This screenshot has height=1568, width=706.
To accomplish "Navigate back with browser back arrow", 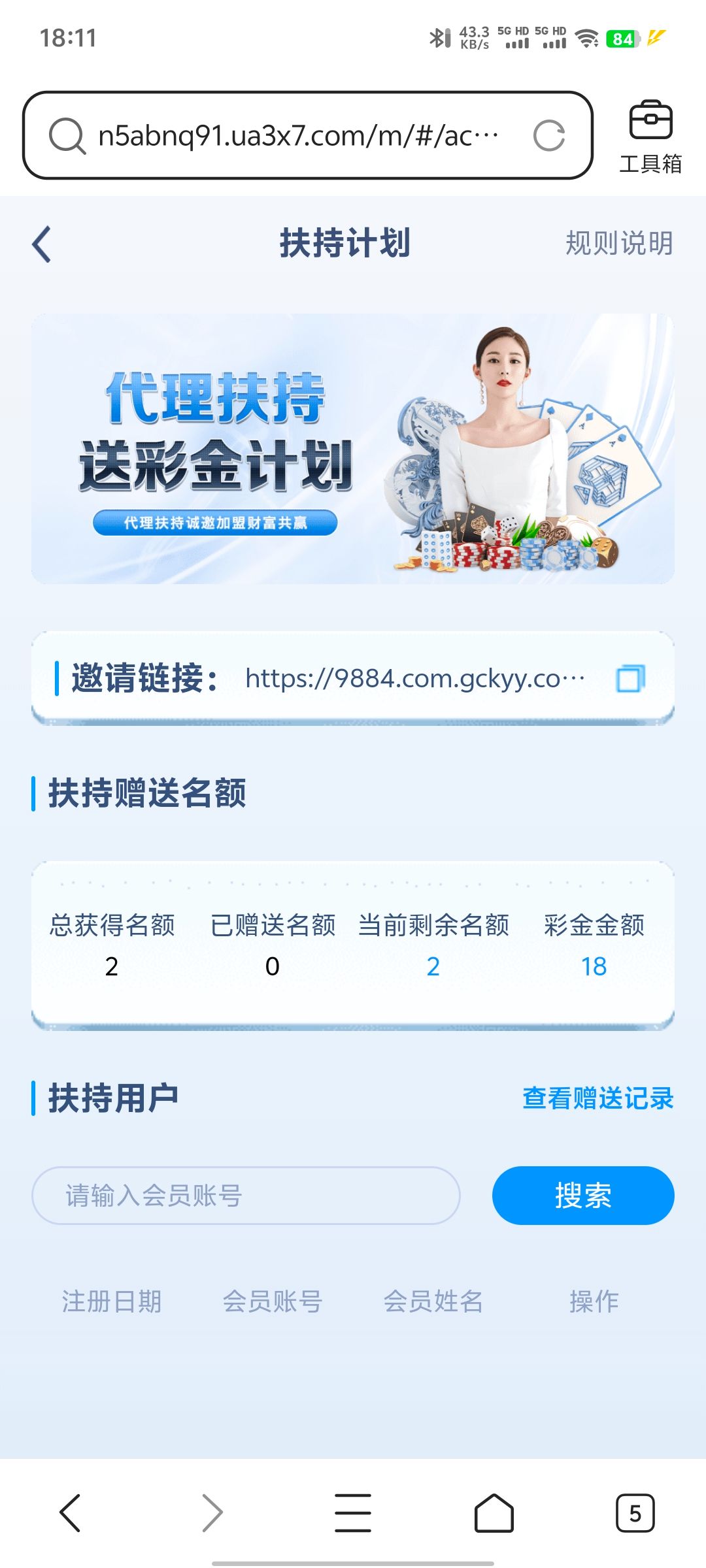I will tap(71, 1512).
